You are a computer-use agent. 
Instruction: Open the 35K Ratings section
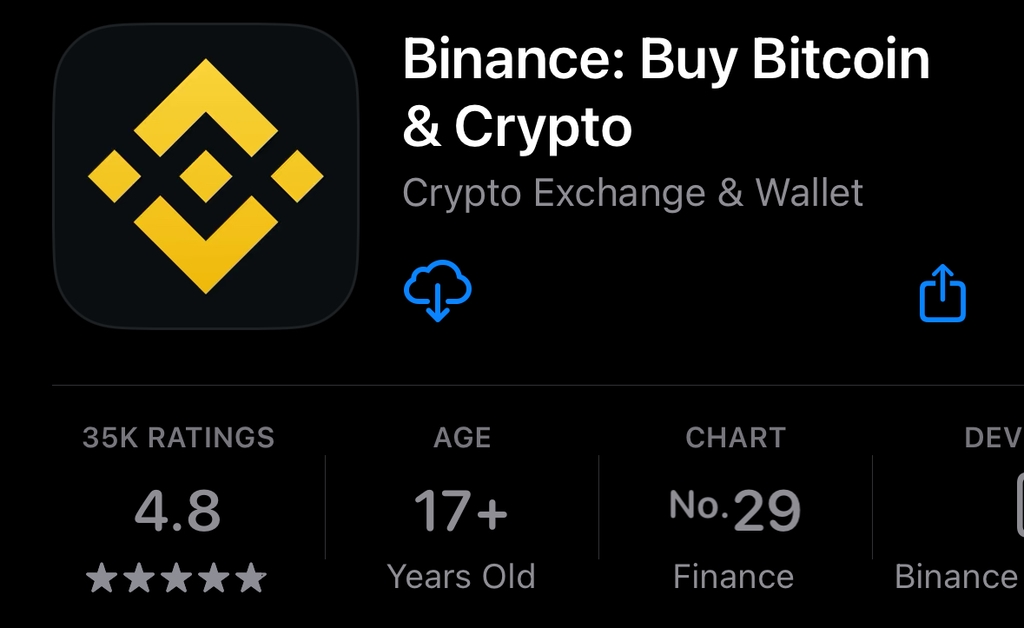point(178,510)
